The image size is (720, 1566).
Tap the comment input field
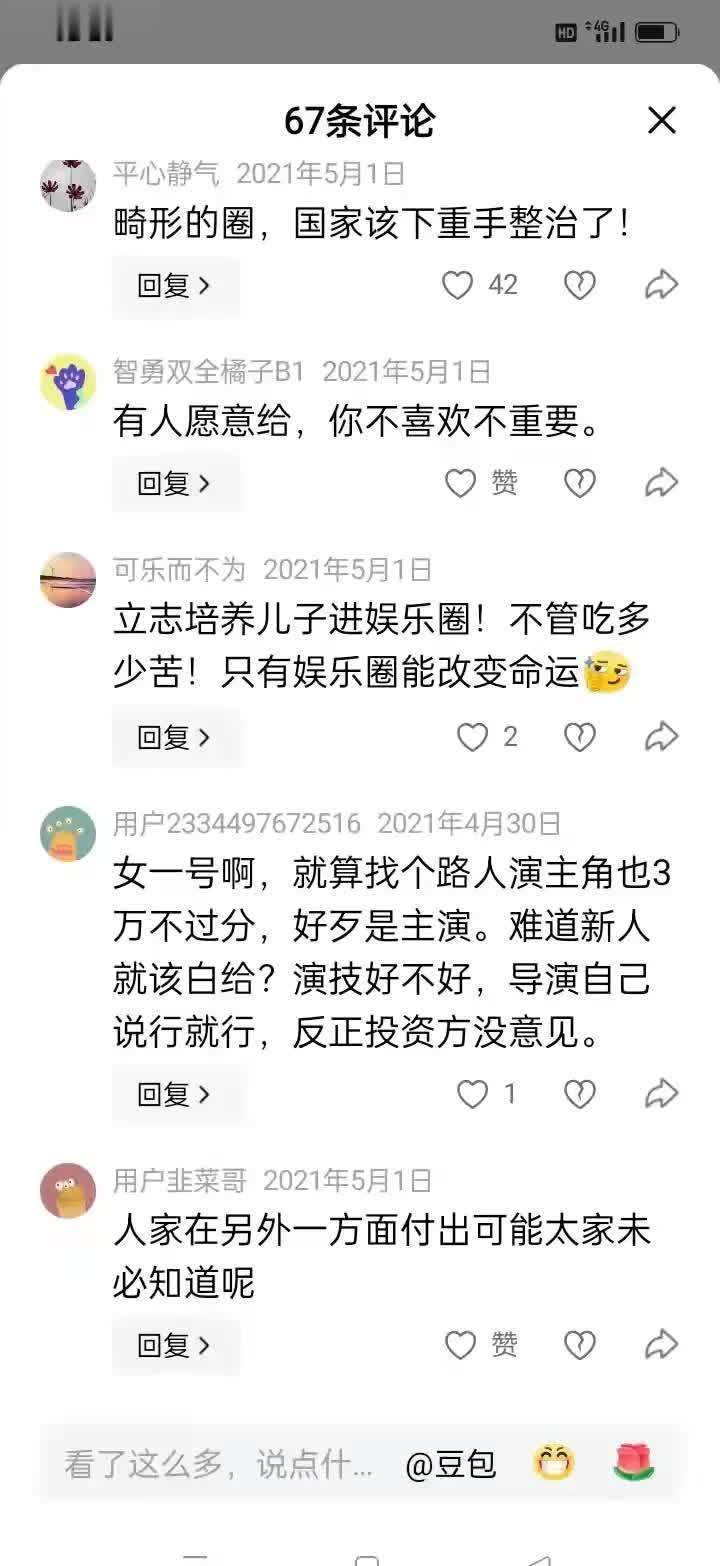pos(218,1465)
